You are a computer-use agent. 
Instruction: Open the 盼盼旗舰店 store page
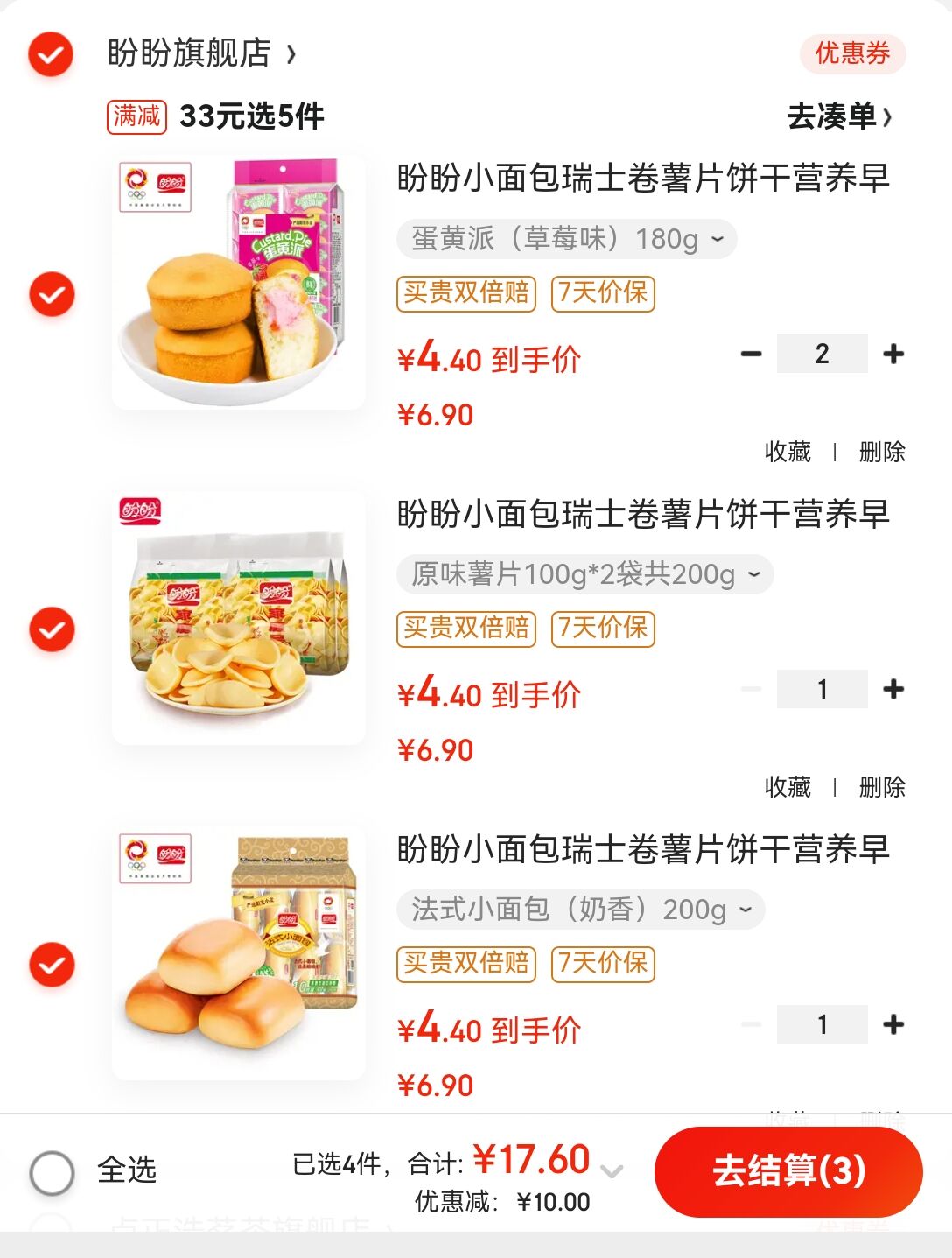point(201,54)
